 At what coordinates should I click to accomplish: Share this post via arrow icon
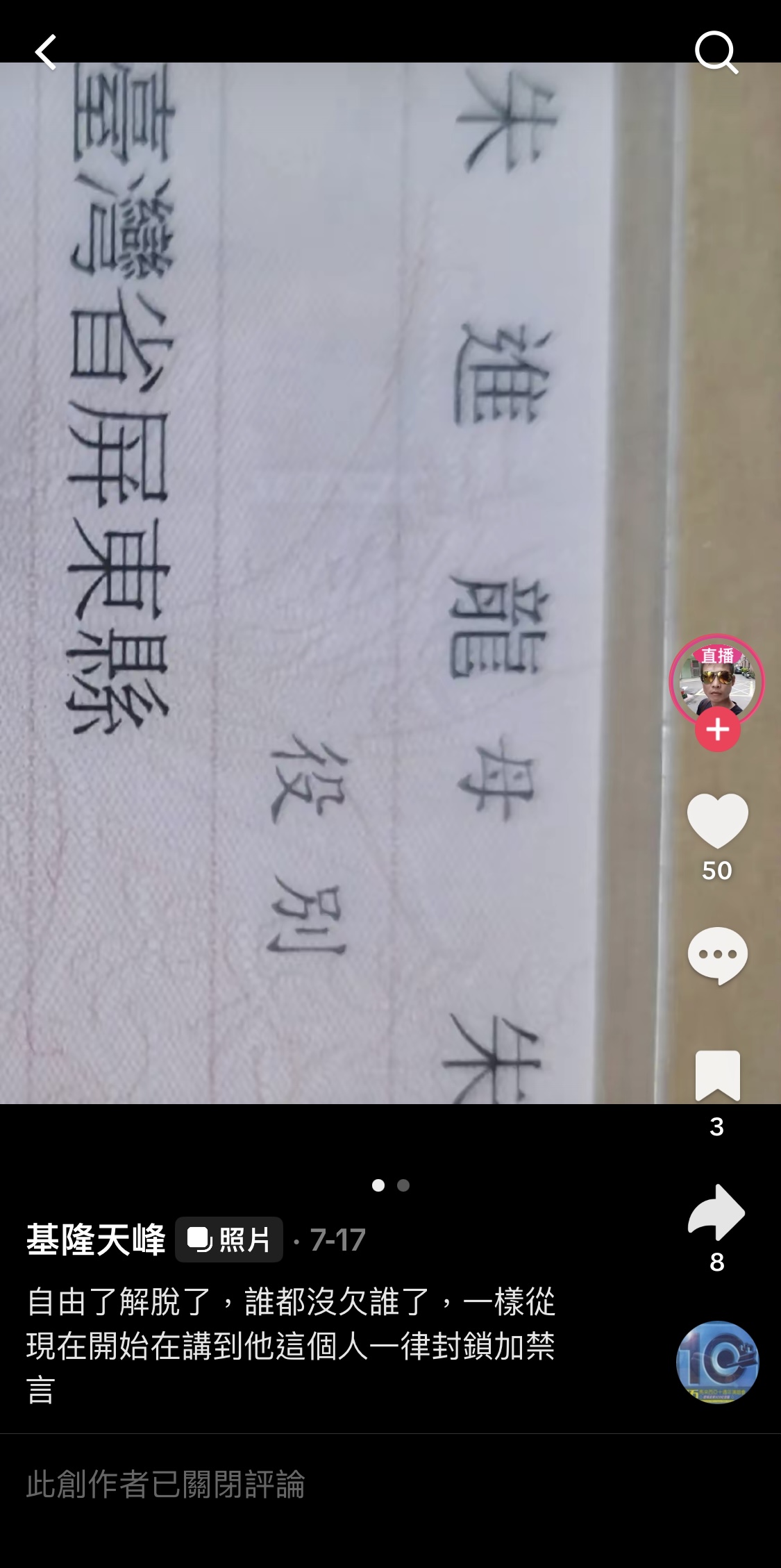coord(717,1213)
